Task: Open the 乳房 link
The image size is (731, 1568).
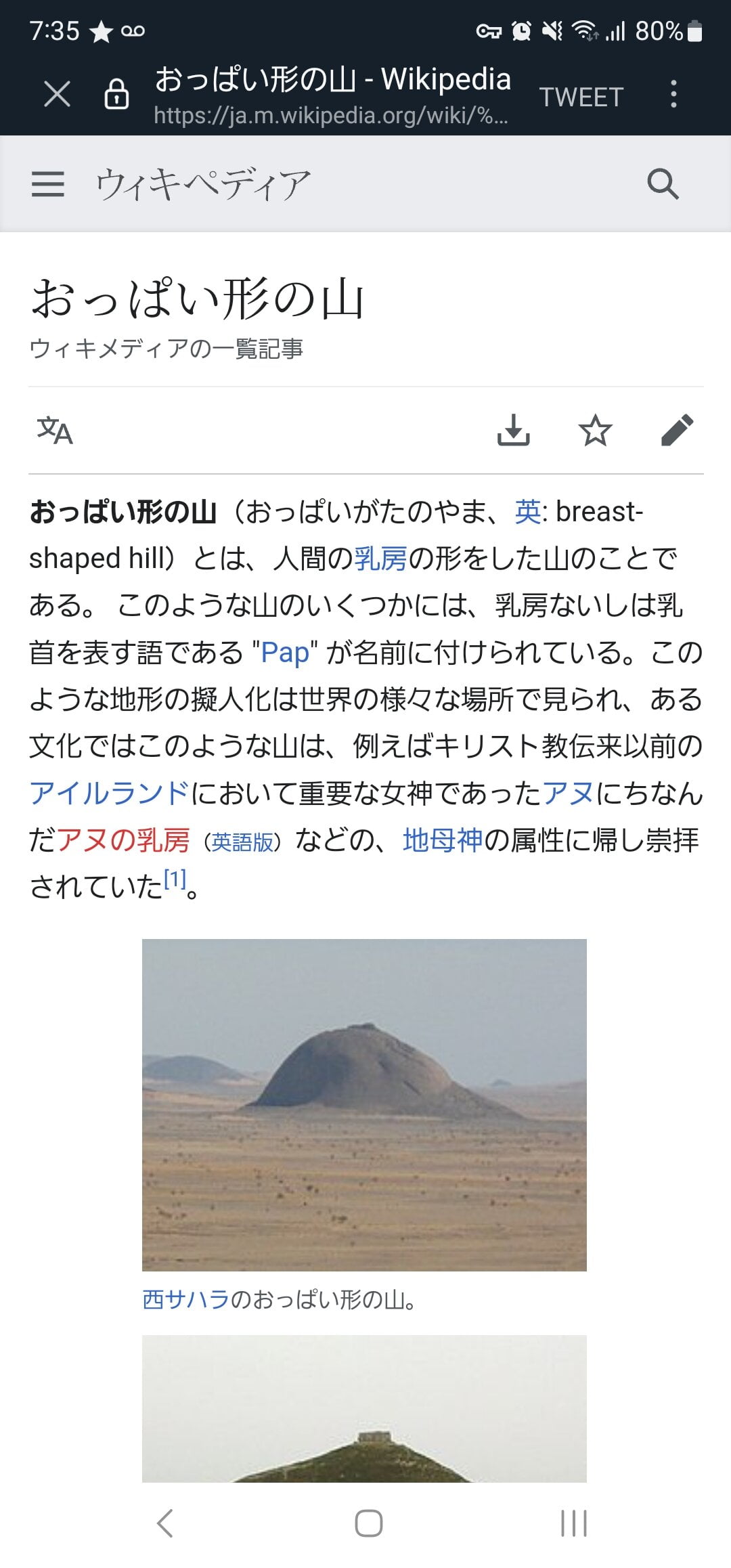Action: [x=381, y=559]
